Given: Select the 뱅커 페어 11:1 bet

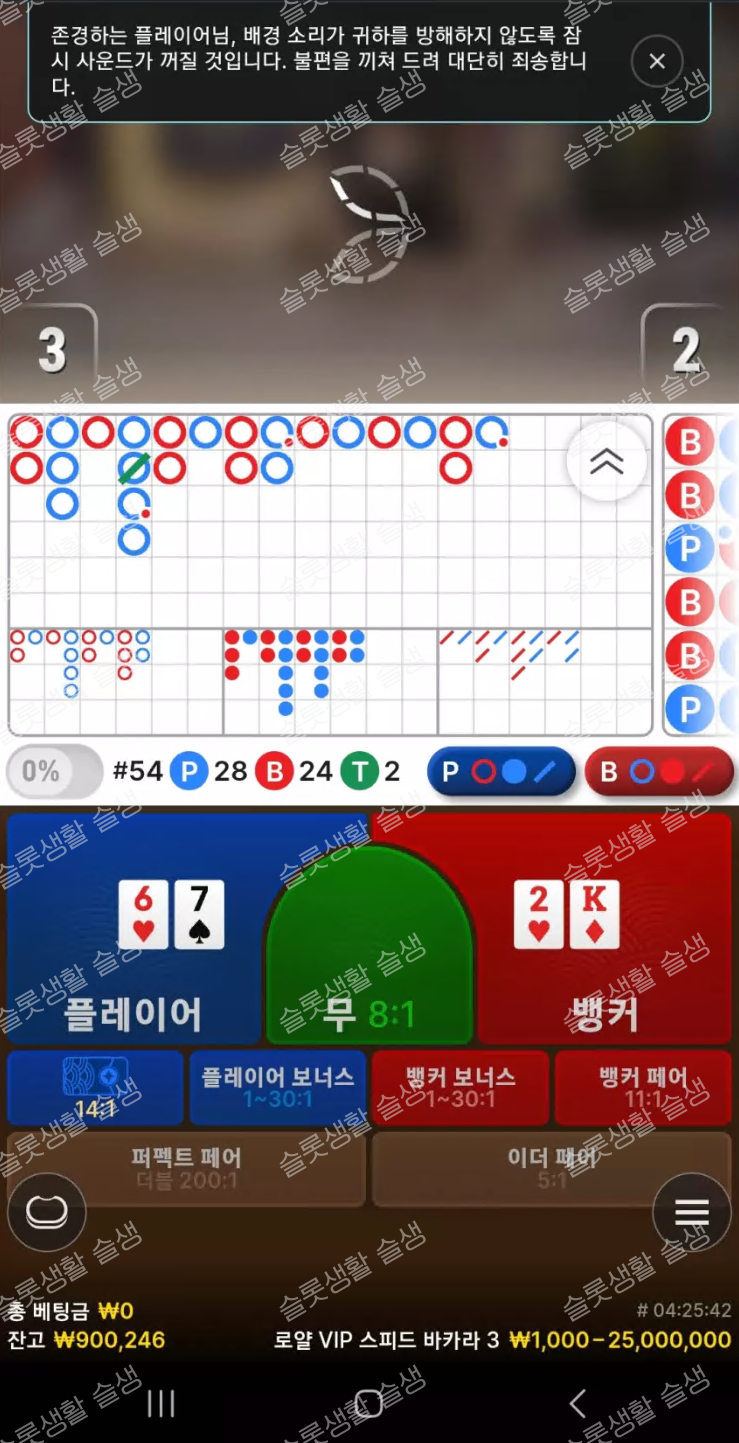Looking at the screenshot, I should [x=643, y=1087].
